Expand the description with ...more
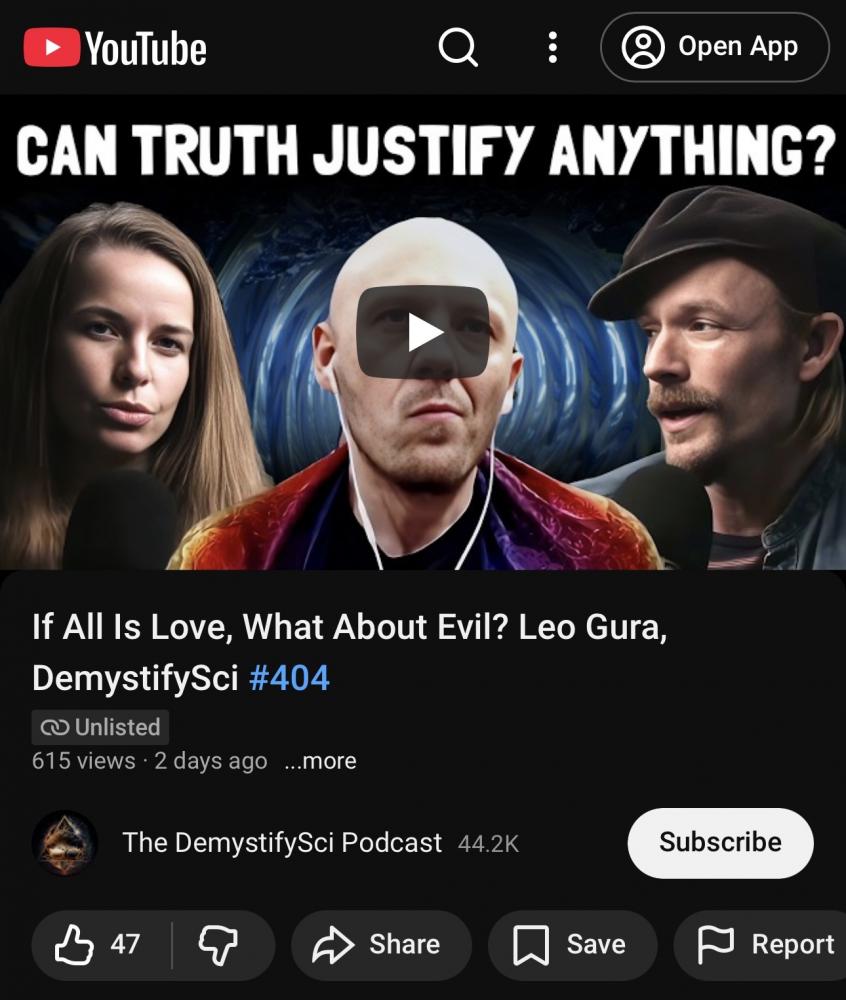The image size is (846, 1000). click(x=320, y=761)
